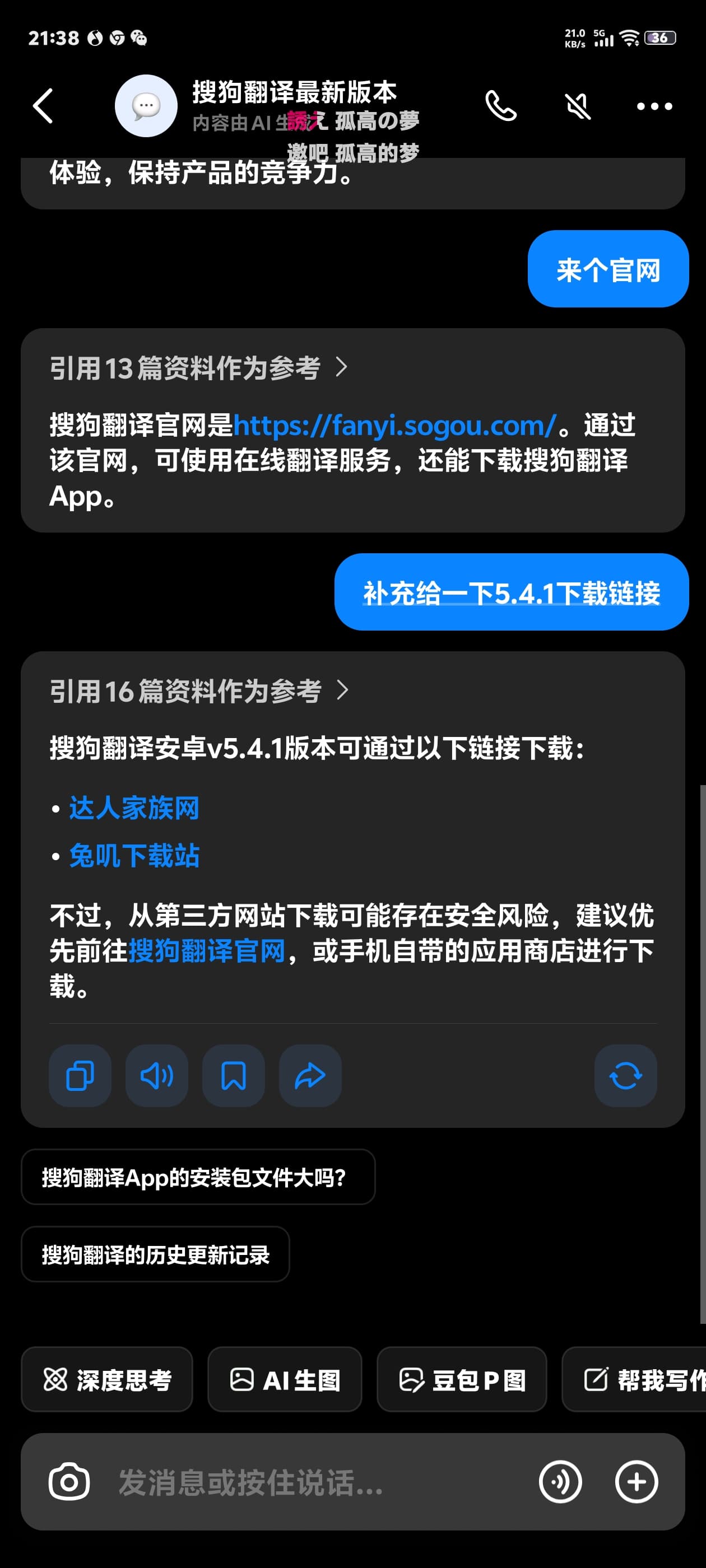Start a voice call with the assistant

[501, 106]
